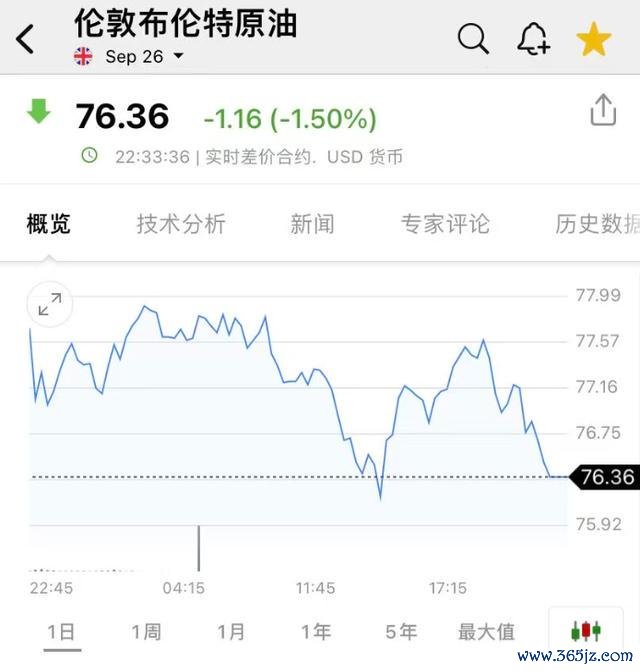Open the 新闻 tab
The height and width of the screenshot is (671, 640).
pyautogui.click(x=312, y=223)
